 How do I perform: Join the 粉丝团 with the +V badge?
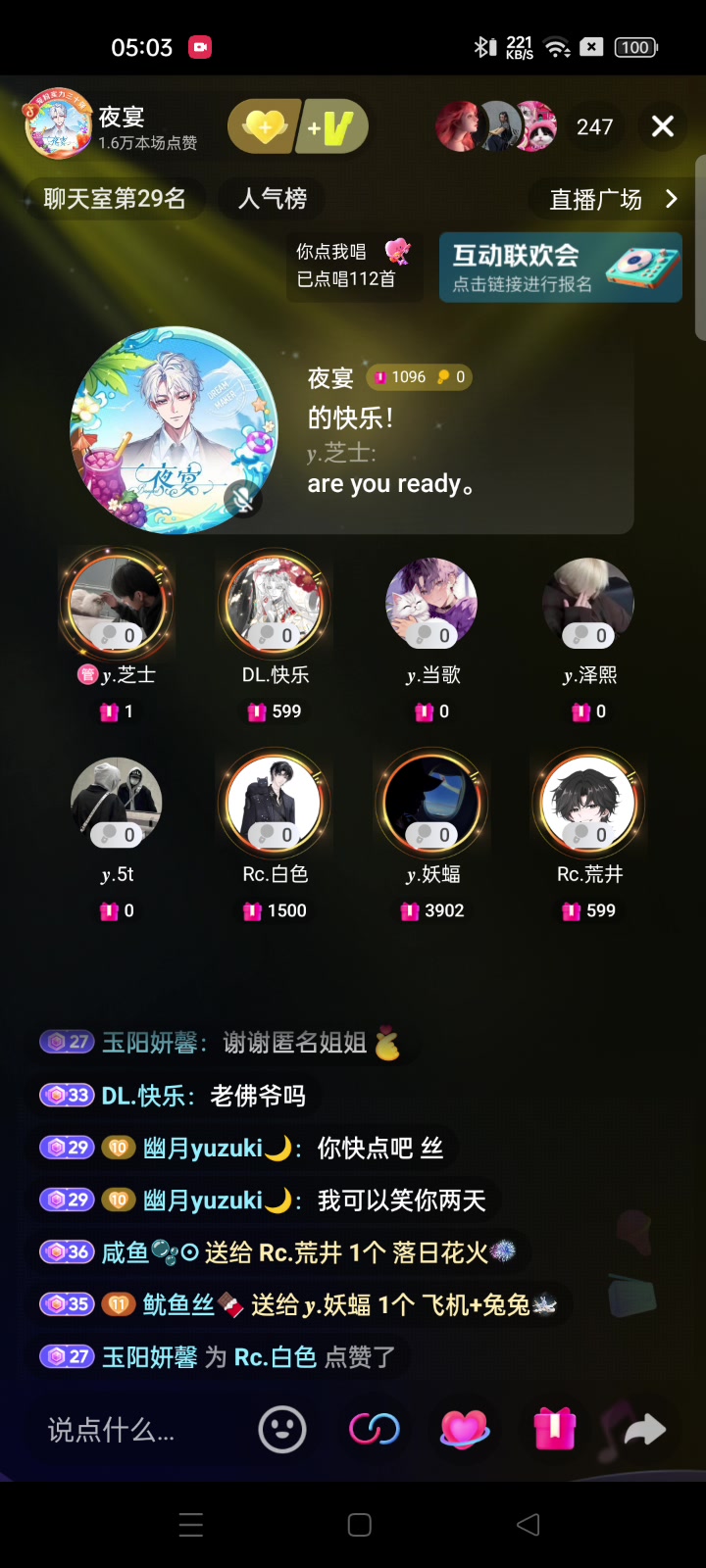click(333, 127)
